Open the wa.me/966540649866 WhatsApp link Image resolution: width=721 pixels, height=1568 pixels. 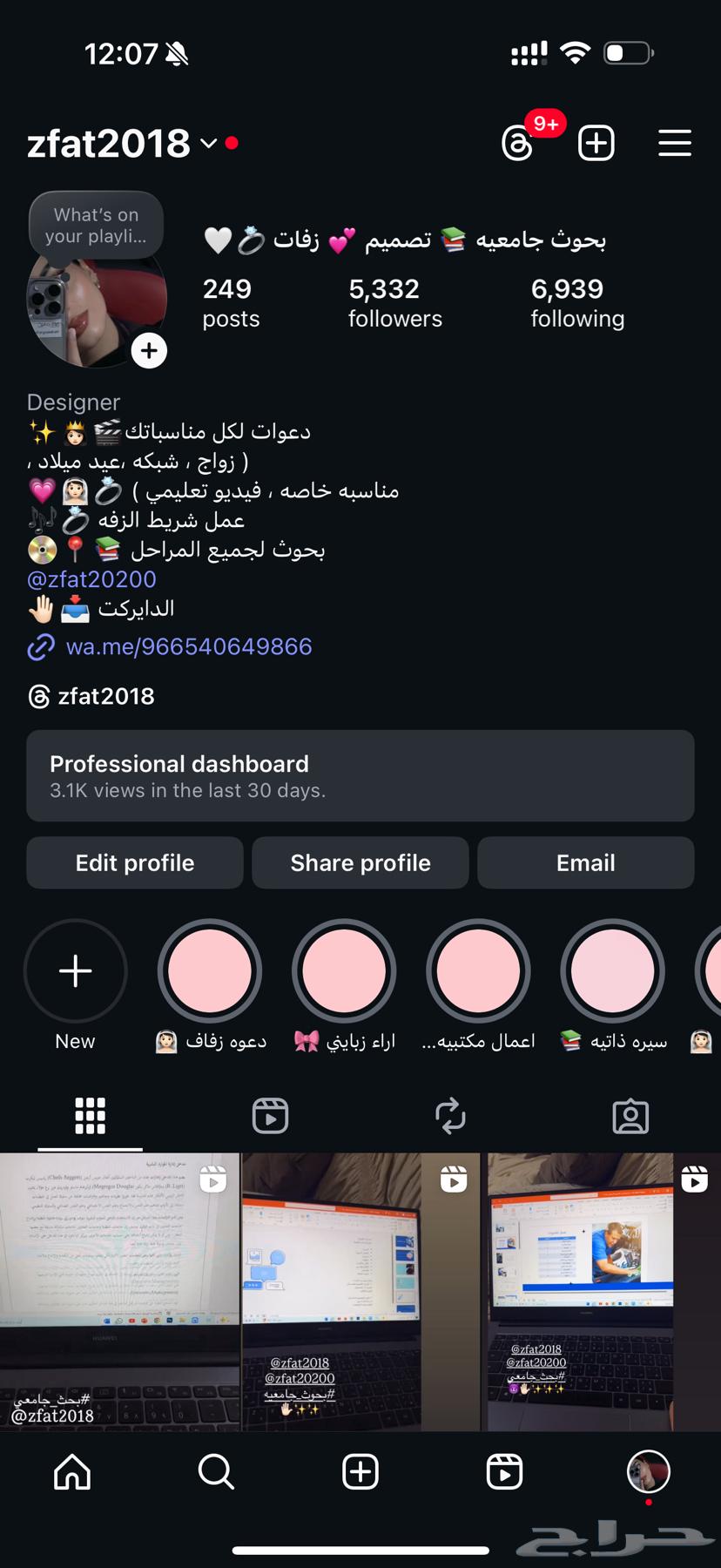(x=188, y=646)
